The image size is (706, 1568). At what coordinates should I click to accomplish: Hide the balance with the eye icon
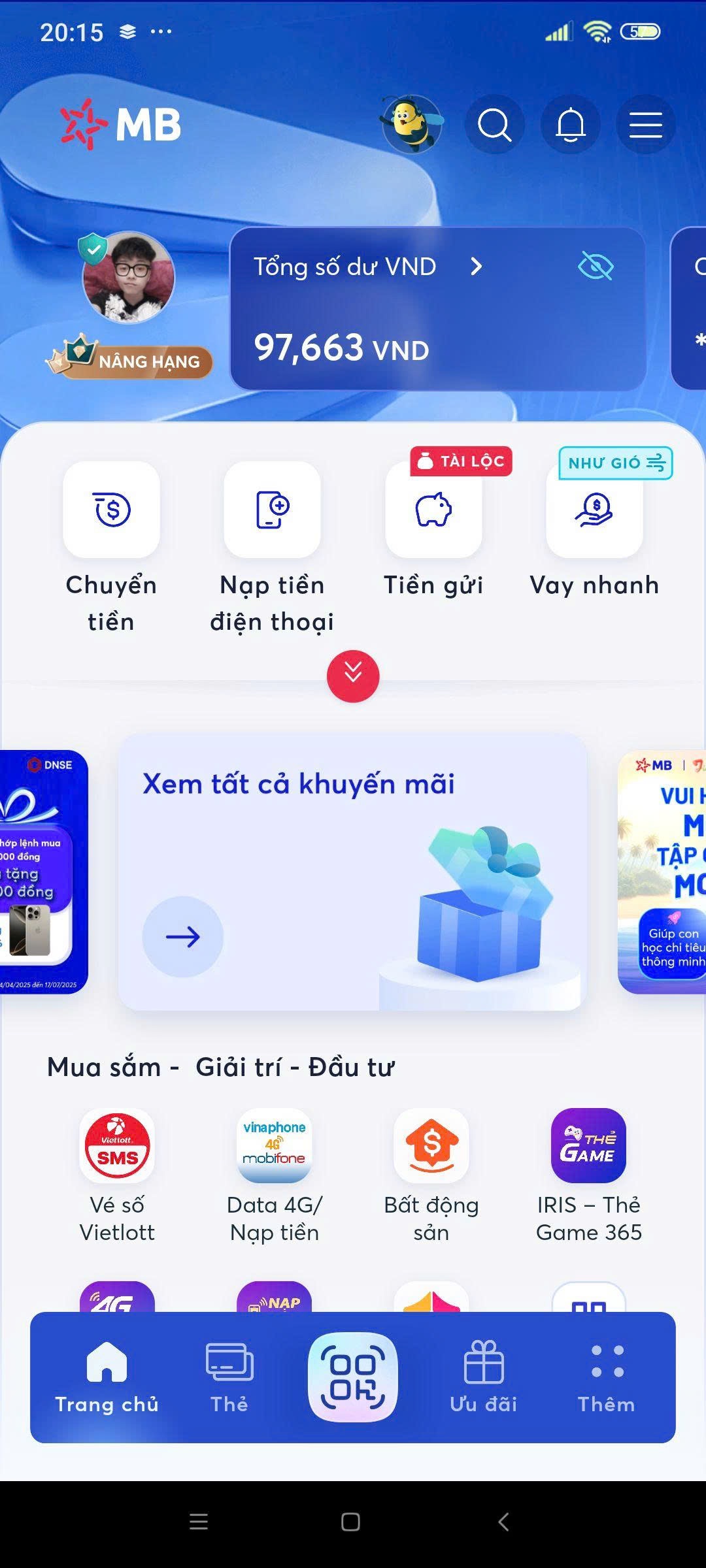(596, 267)
